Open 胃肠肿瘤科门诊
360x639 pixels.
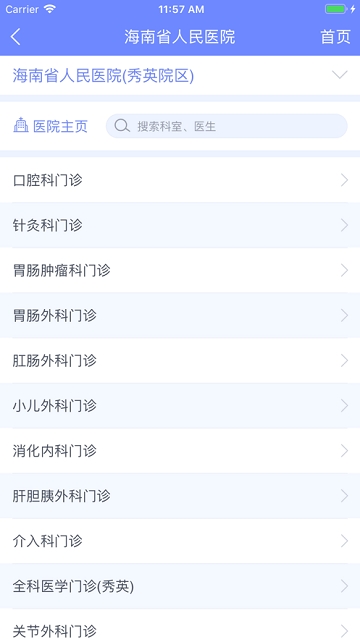[180, 270]
